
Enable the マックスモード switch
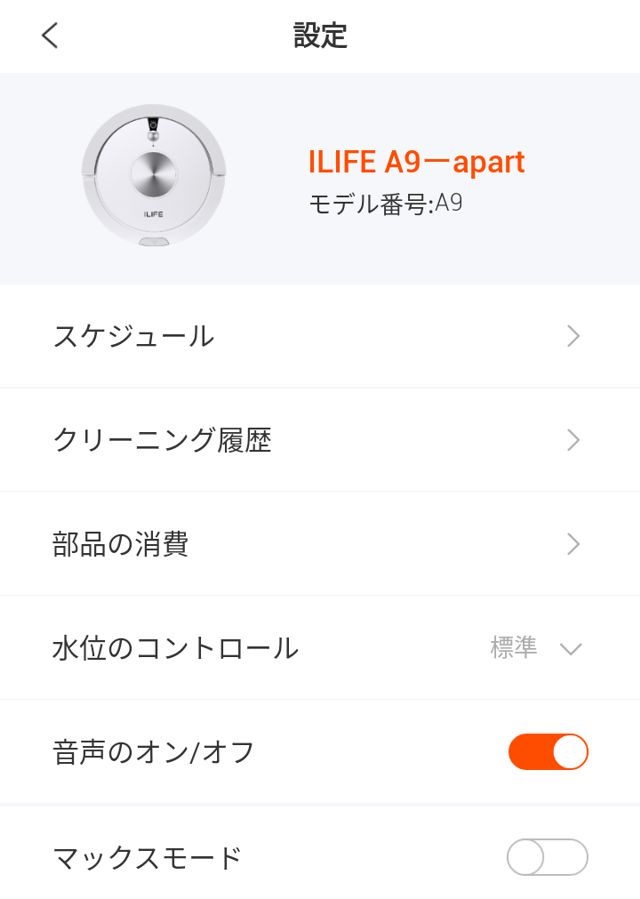click(548, 857)
